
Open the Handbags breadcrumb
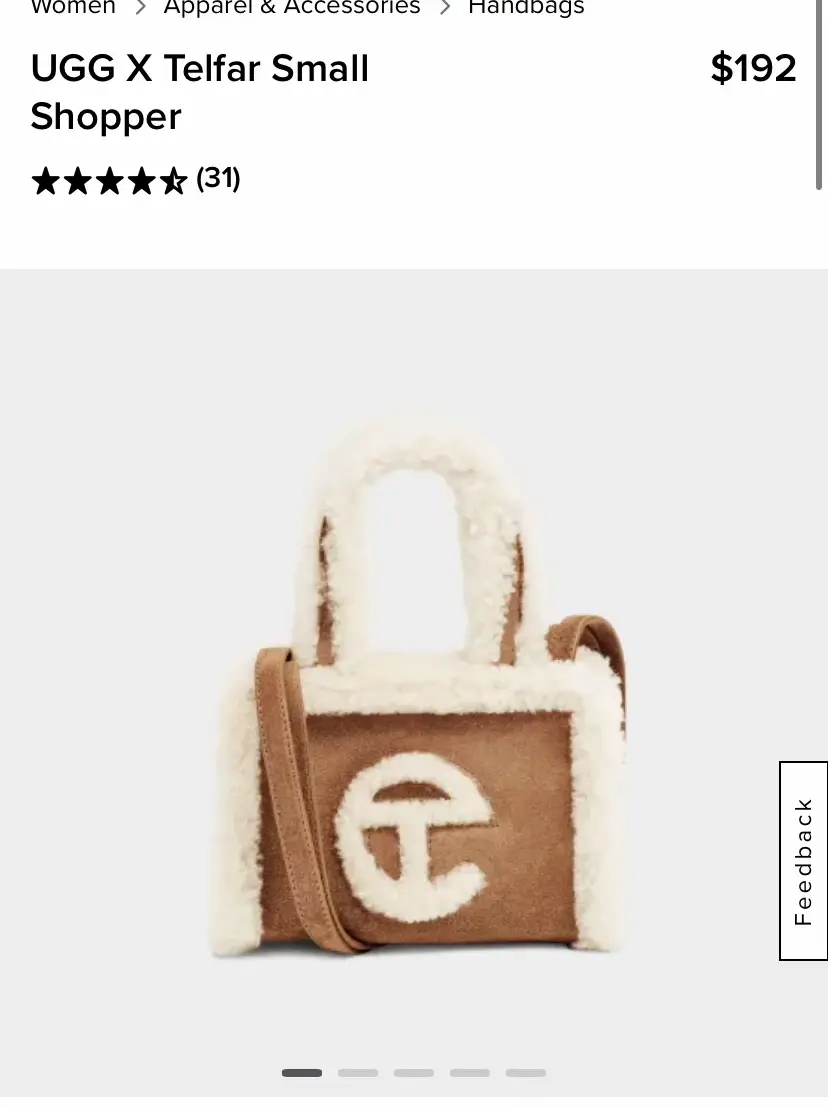(526, 8)
